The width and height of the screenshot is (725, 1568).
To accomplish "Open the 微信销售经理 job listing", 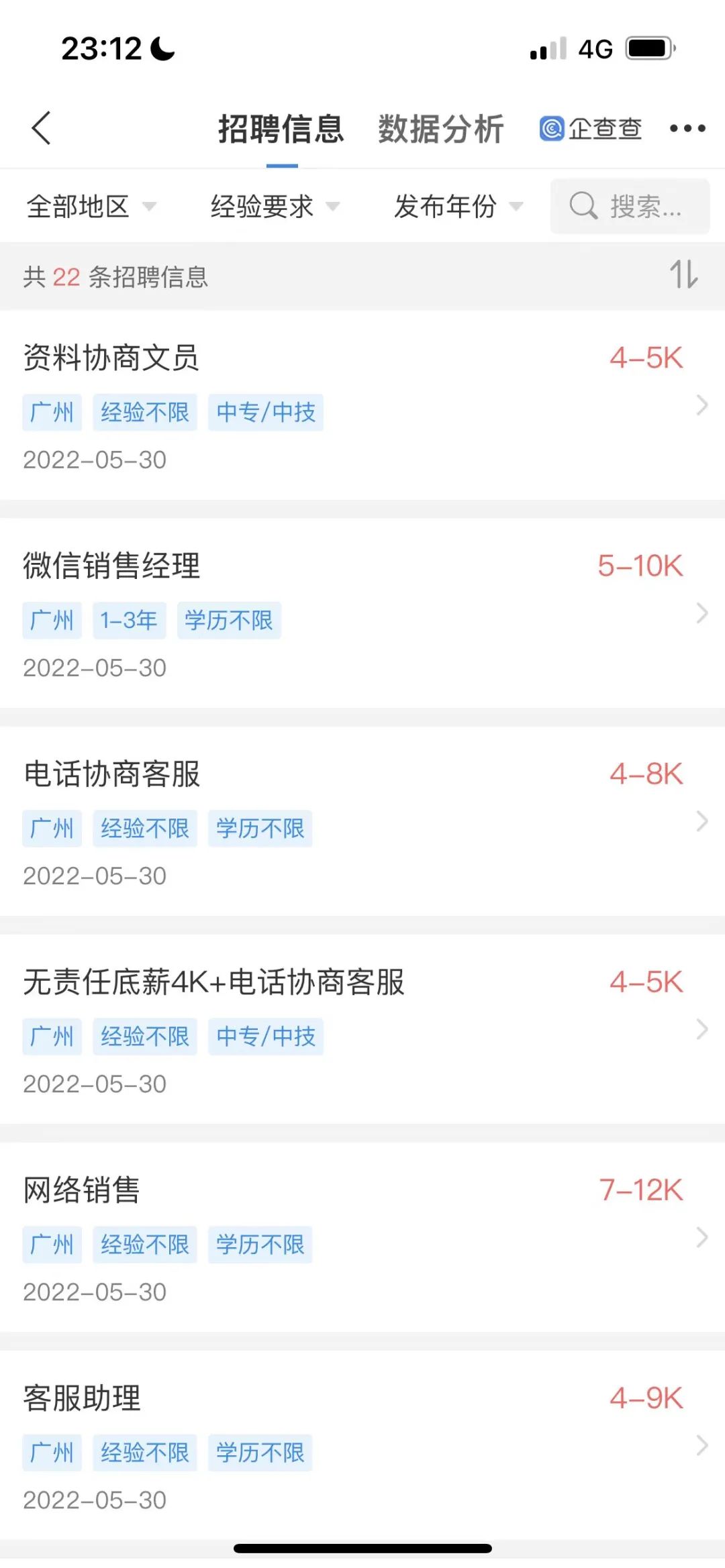I will [362, 613].
